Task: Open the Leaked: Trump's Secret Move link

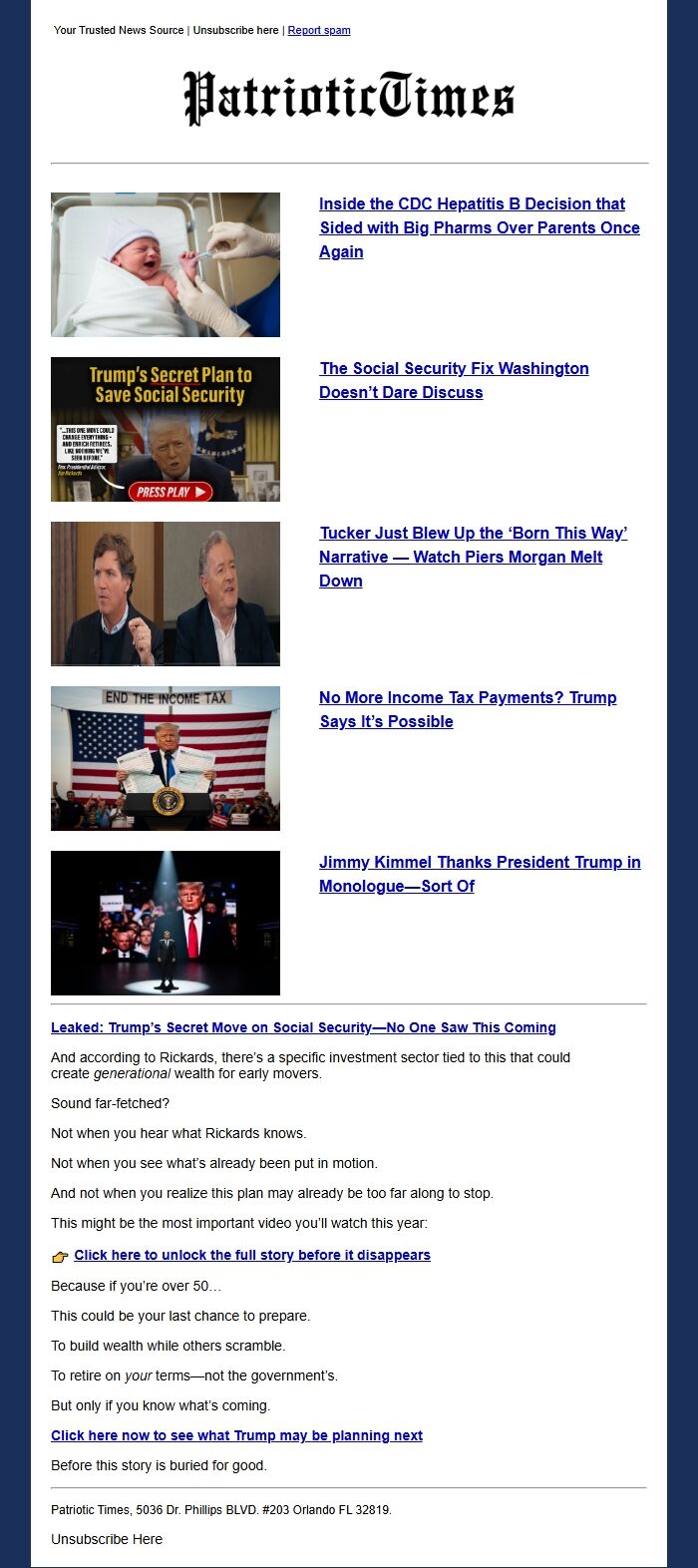Action: point(303,1027)
